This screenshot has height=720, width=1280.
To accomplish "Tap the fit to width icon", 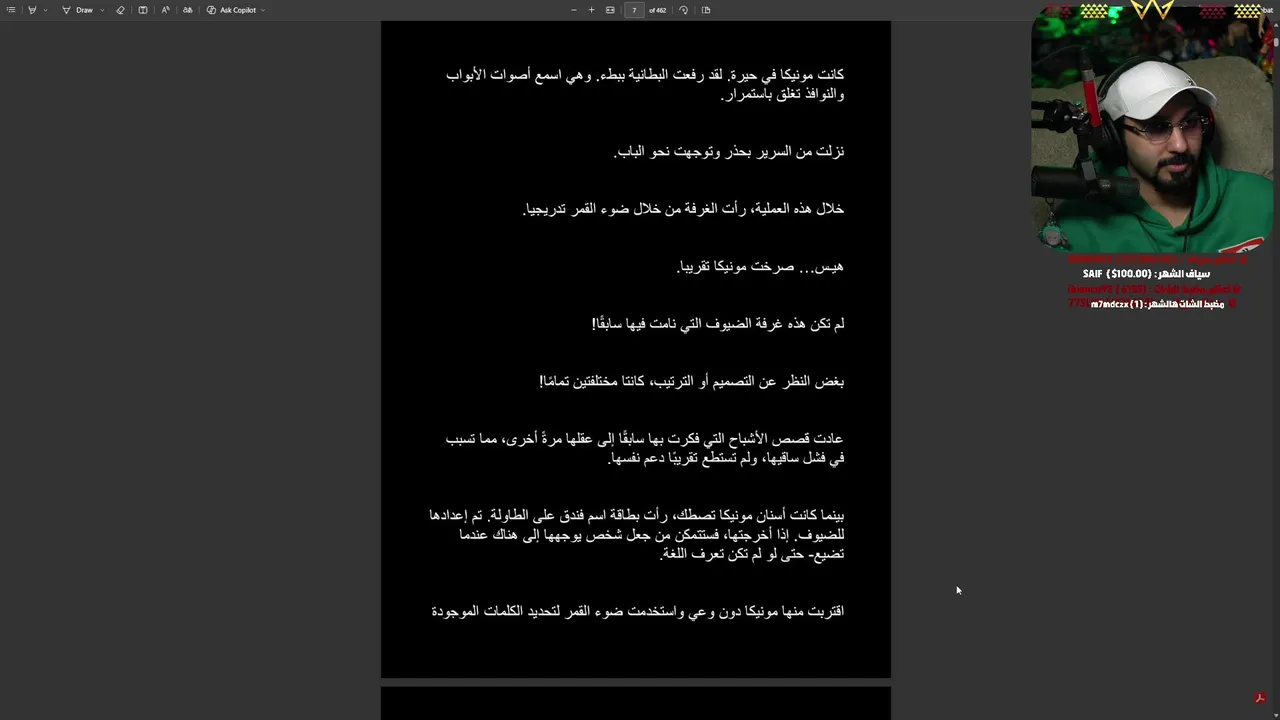I will click(x=610, y=10).
